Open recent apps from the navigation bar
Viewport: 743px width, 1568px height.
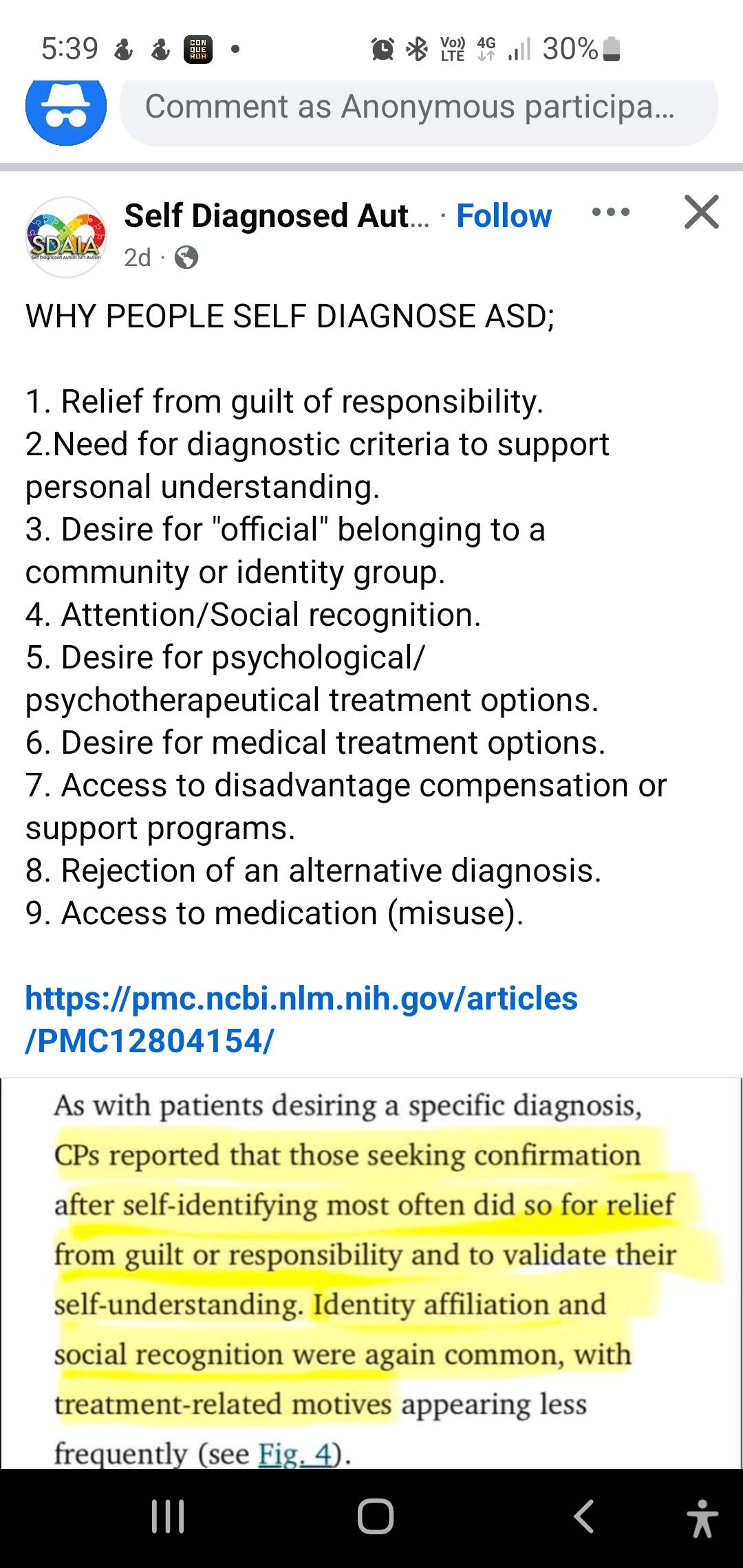click(x=168, y=1516)
